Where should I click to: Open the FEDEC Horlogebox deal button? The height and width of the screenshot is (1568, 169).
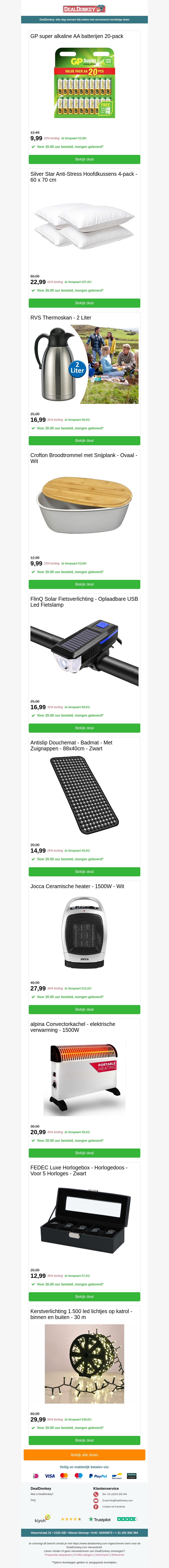click(x=84, y=1296)
